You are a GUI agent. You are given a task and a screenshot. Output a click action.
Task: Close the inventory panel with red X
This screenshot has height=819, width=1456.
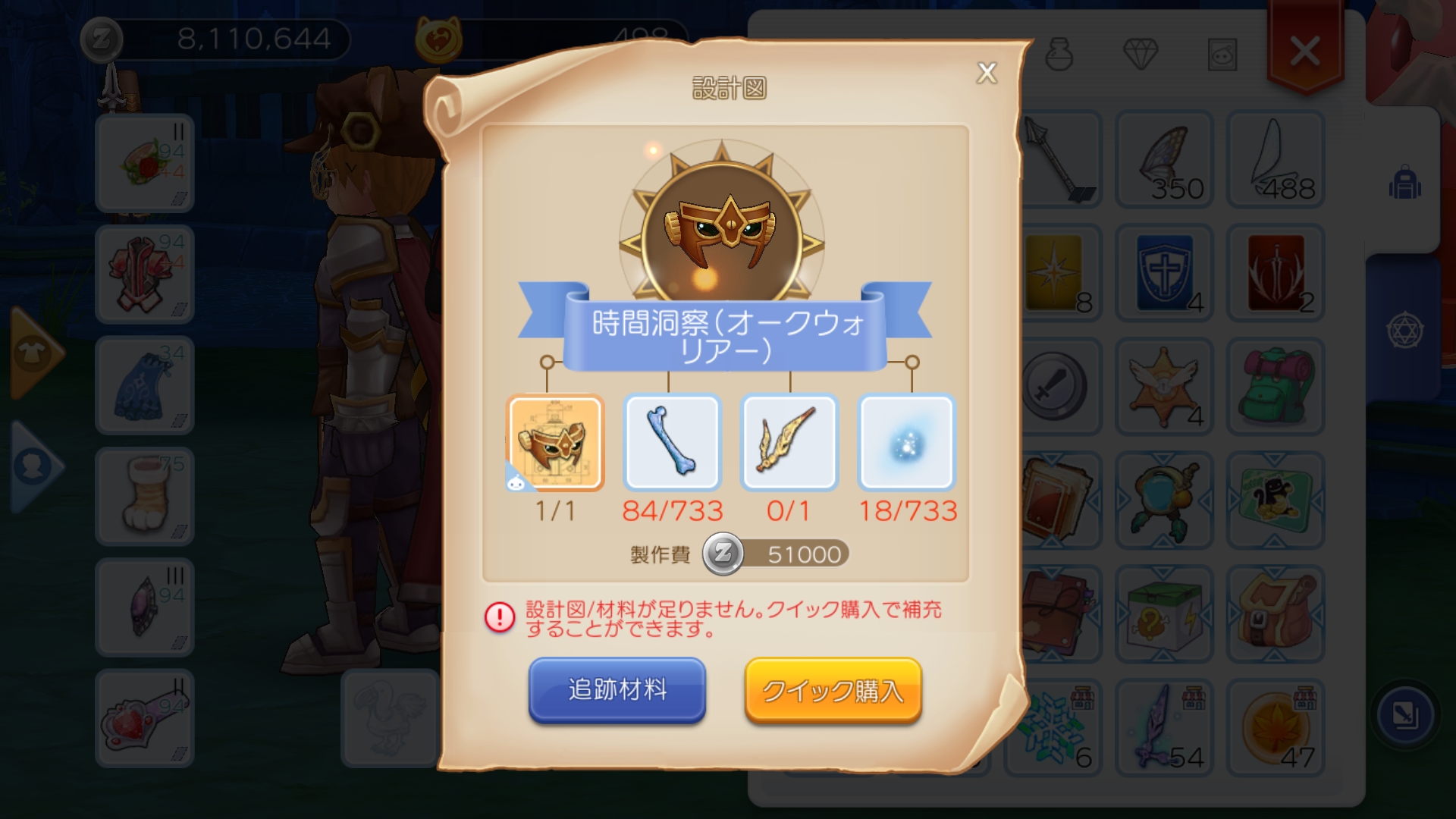[x=1305, y=52]
